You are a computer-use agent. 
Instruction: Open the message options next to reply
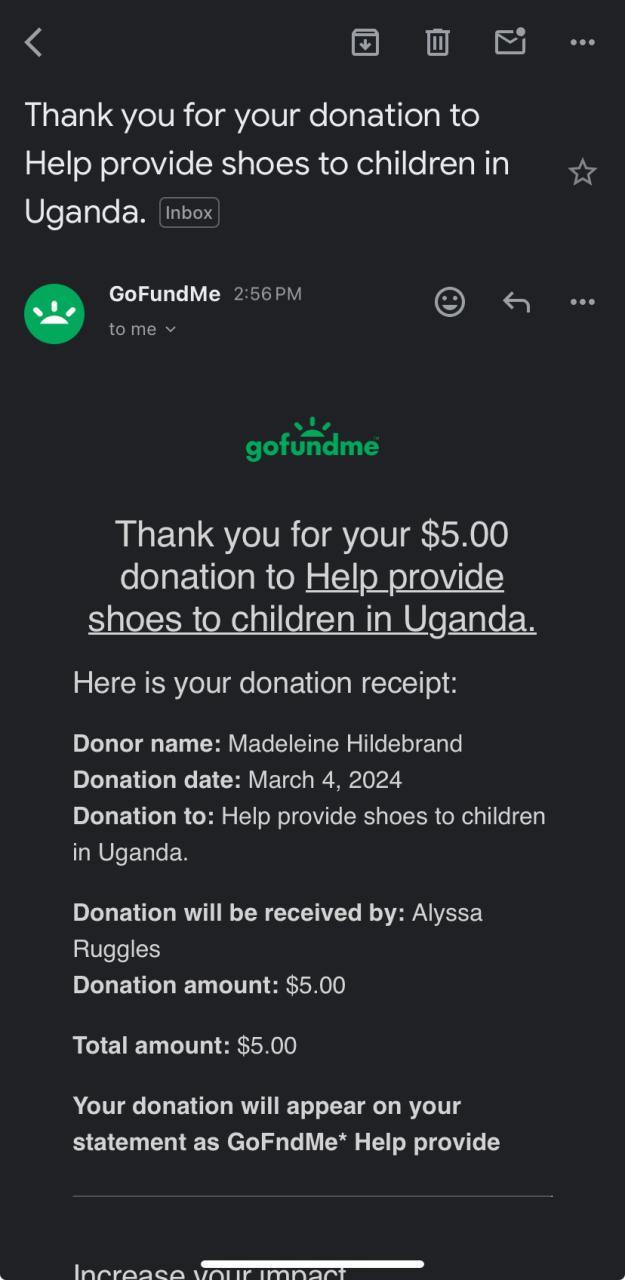pos(582,302)
